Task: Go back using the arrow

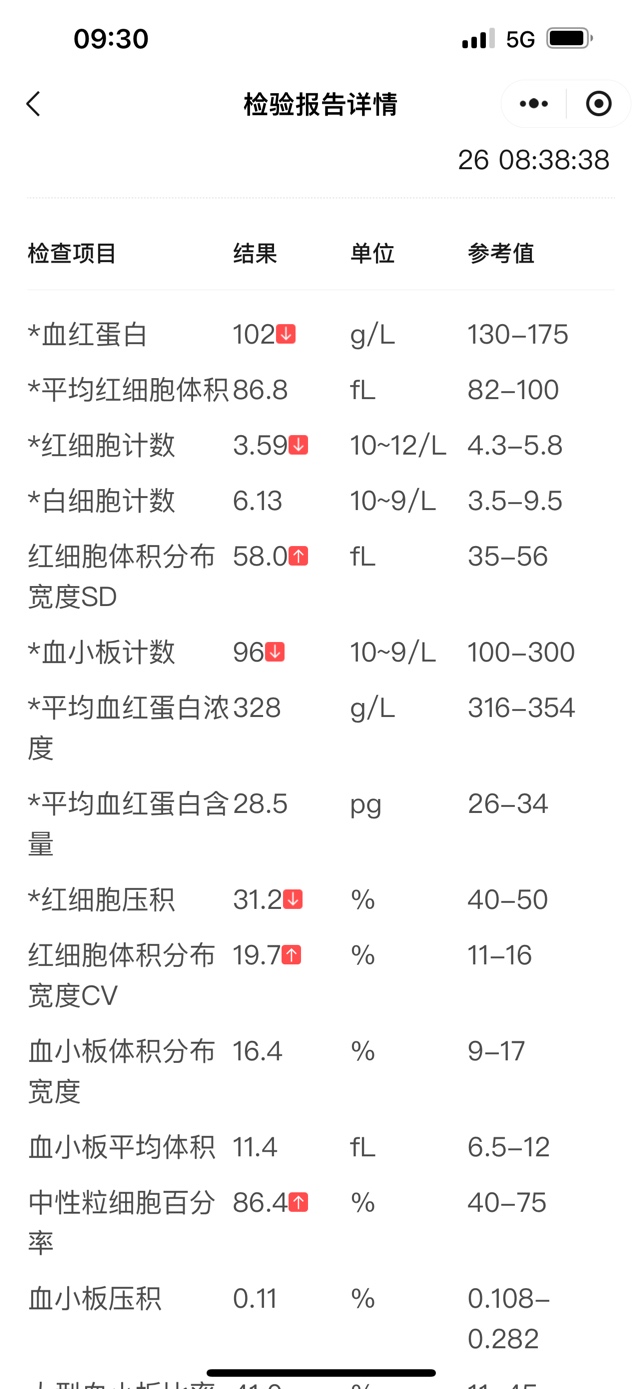Action: pyautogui.click(x=33, y=104)
